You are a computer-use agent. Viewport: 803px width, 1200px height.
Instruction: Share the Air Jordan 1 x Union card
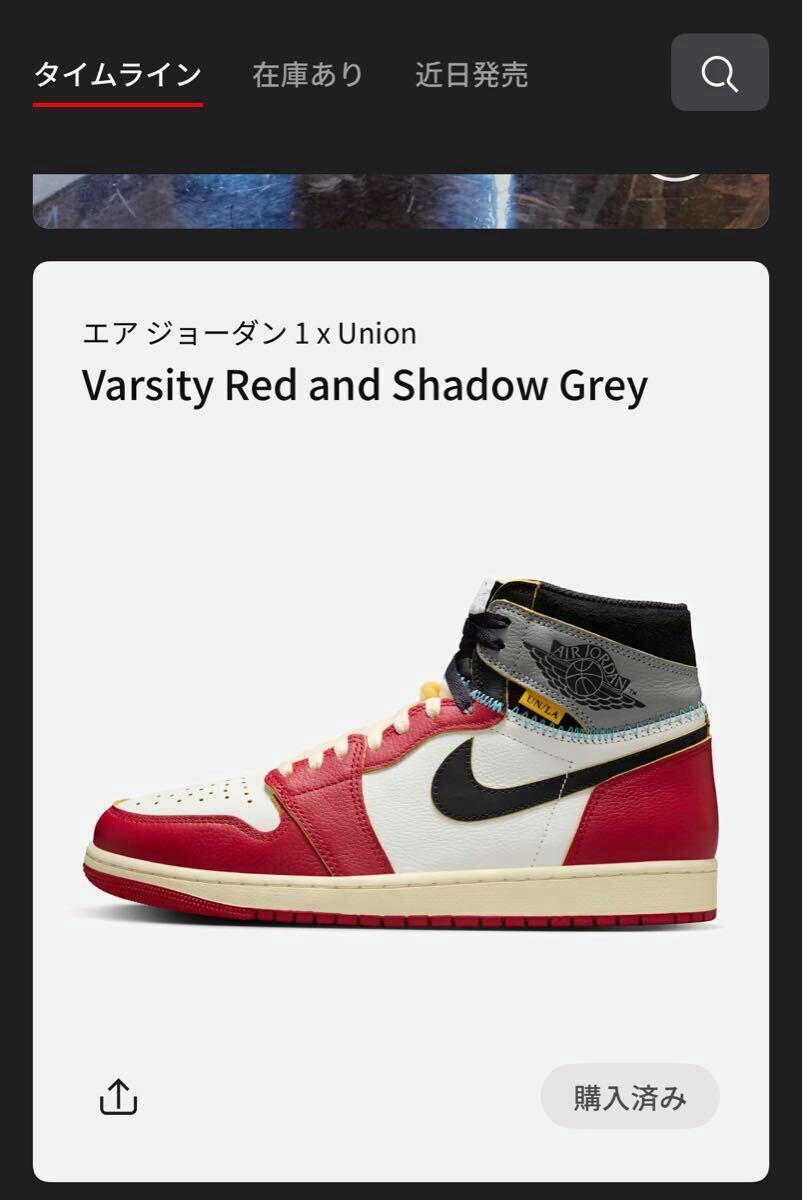click(x=118, y=1097)
